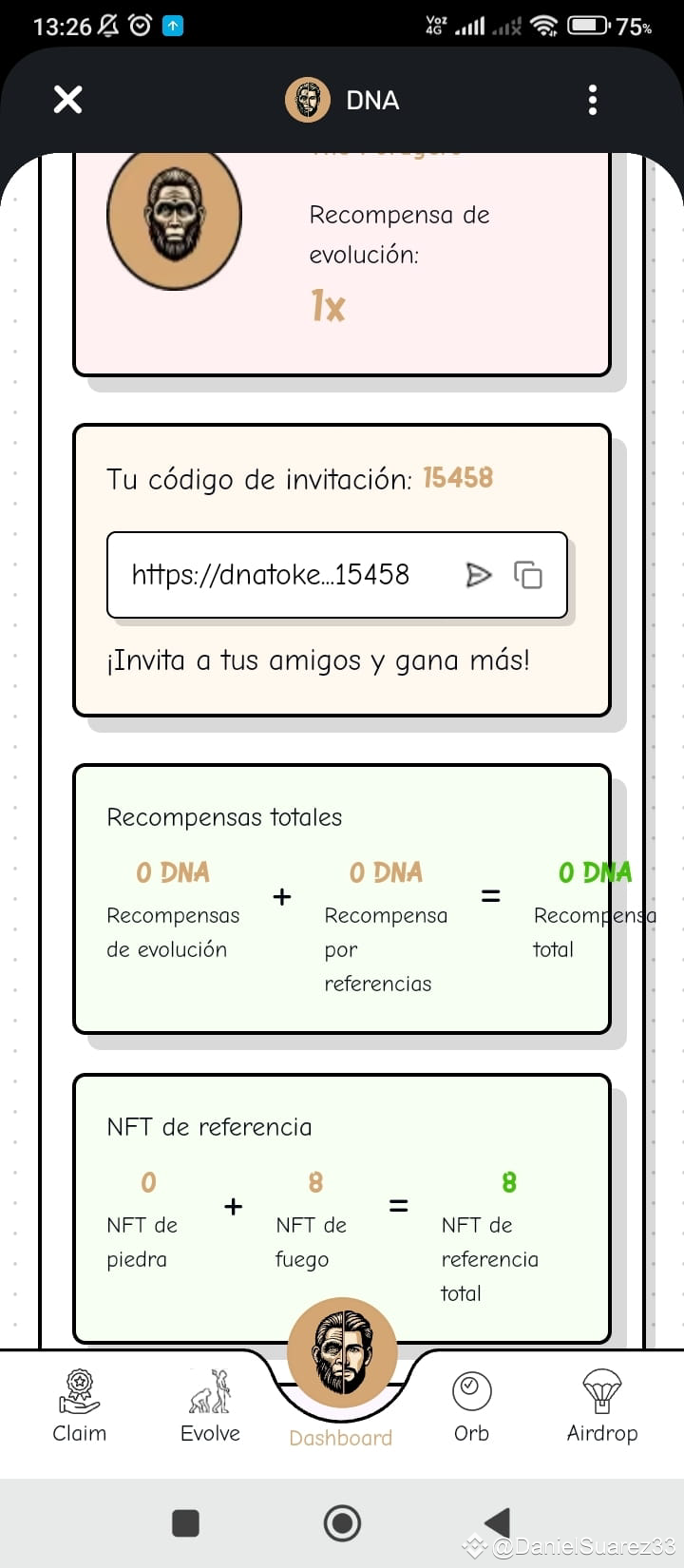Image resolution: width=684 pixels, height=1568 pixels.
Task: Tap the DNA logo in the top bar
Action: (x=306, y=100)
